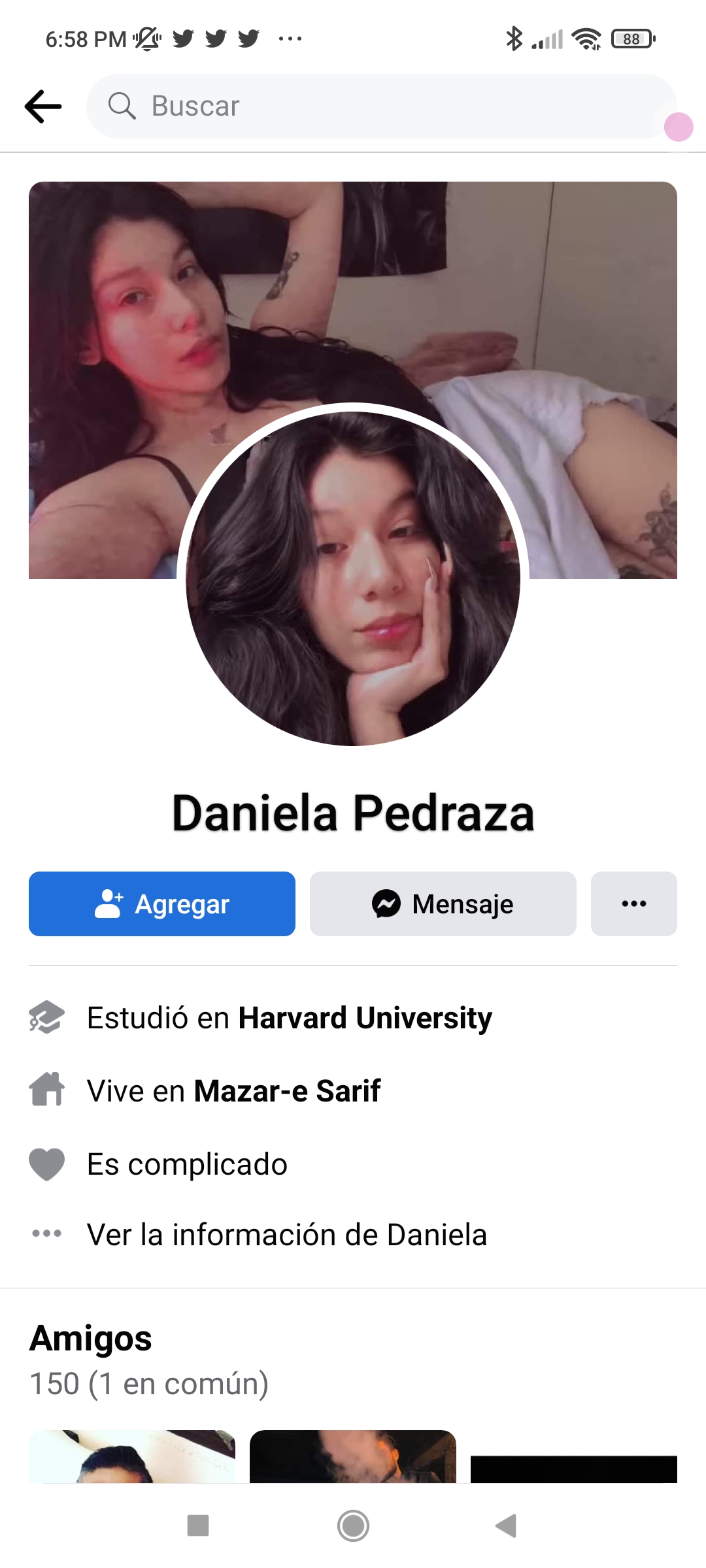The height and width of the screenshot is (1568, 706).
Task: Open Ver la información de Daniela
Action: click(x=286, y=1235)
